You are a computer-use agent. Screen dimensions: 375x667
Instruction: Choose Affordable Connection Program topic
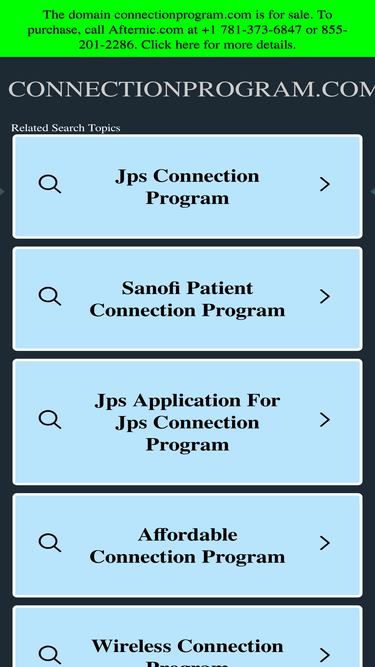point(188,545)
